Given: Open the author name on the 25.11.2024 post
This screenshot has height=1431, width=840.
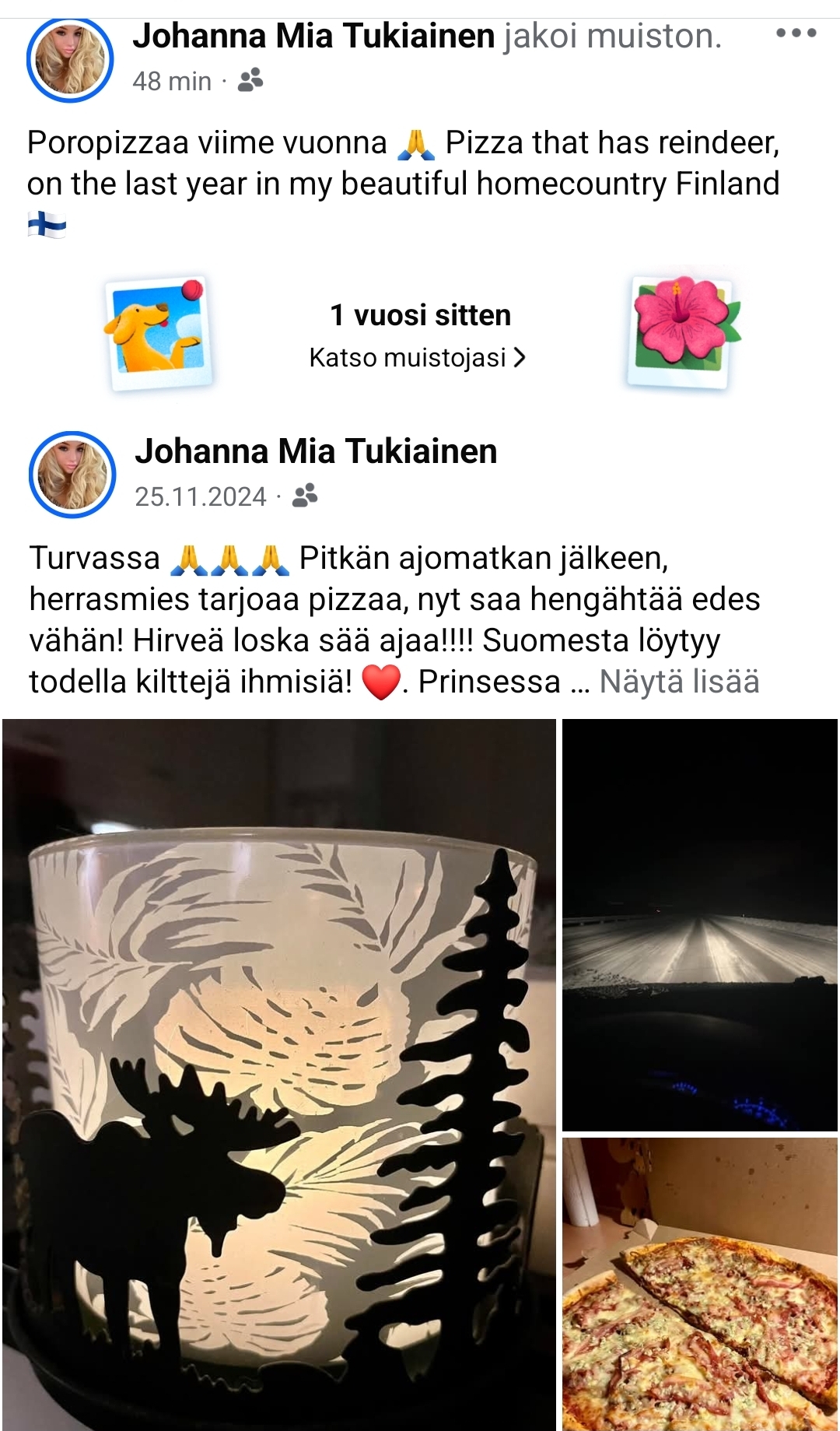Looking at the screenshot, I should coord(316,451).
